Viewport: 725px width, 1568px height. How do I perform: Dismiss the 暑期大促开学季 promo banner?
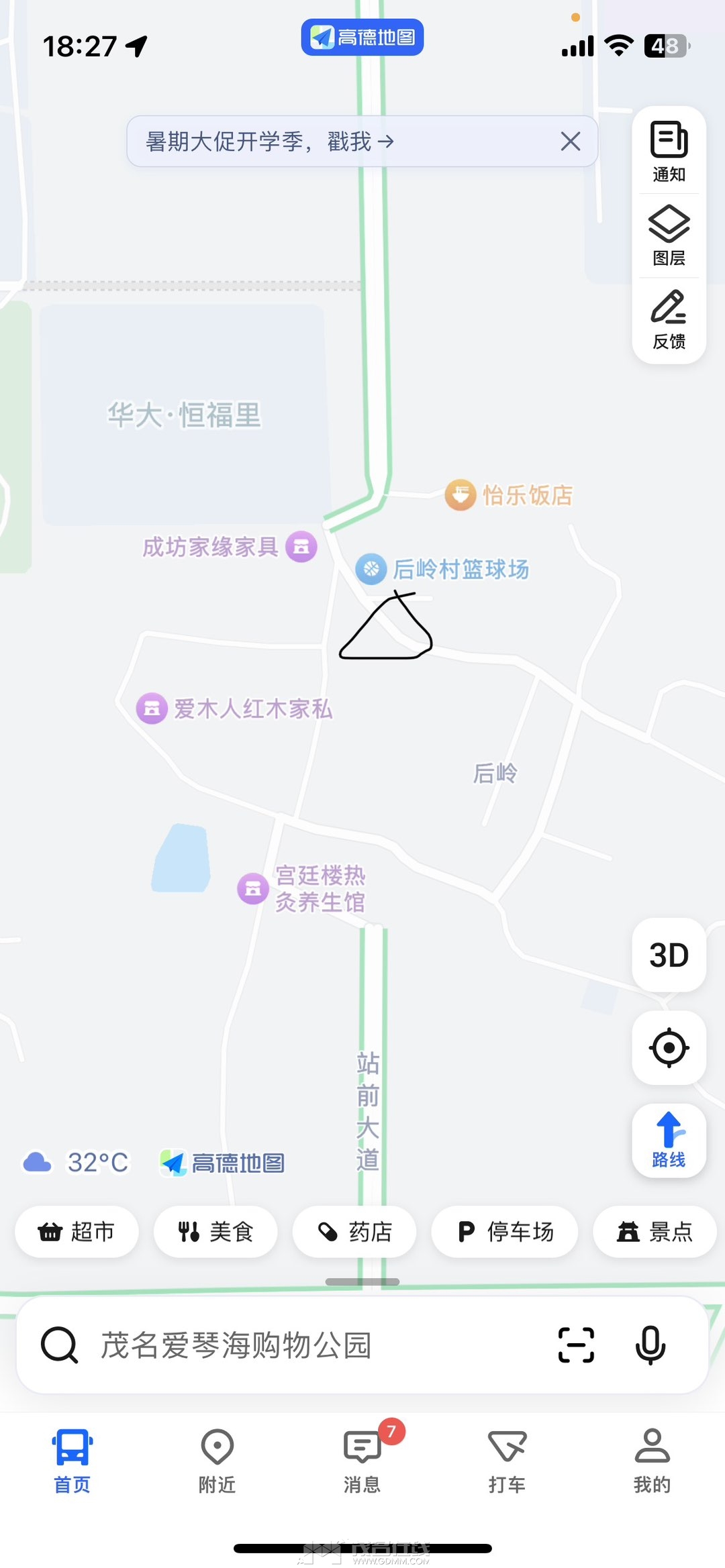pyautogui.click(x=571, y=142)
